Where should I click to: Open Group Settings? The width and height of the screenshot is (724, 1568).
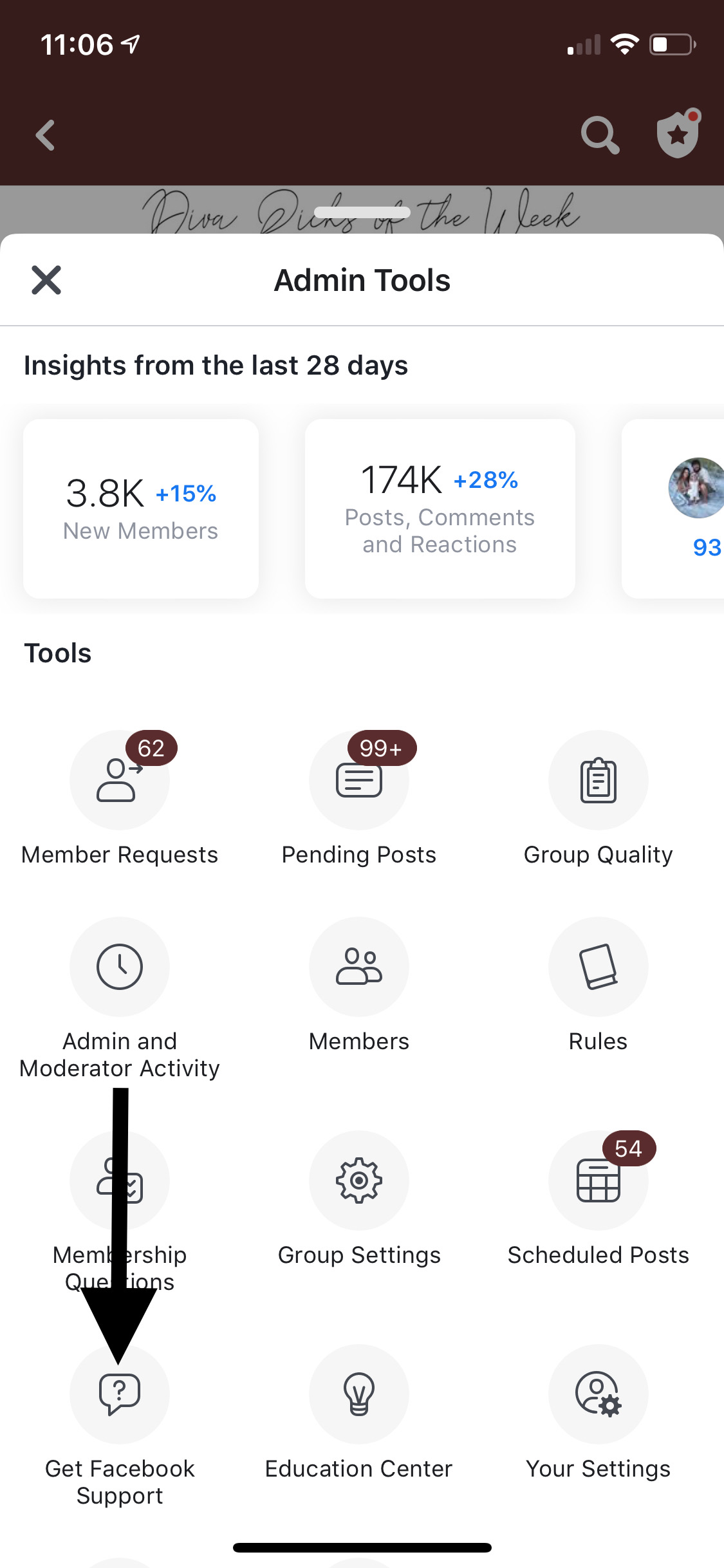[359, 1199]
